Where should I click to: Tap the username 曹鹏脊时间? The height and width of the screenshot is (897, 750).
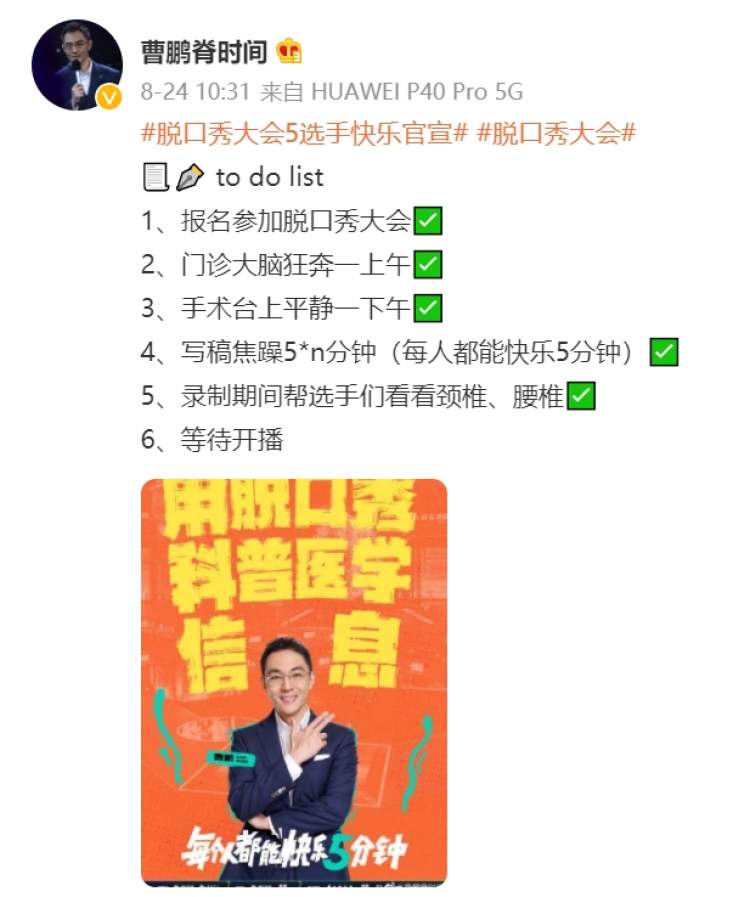click(x=204, y=51)
